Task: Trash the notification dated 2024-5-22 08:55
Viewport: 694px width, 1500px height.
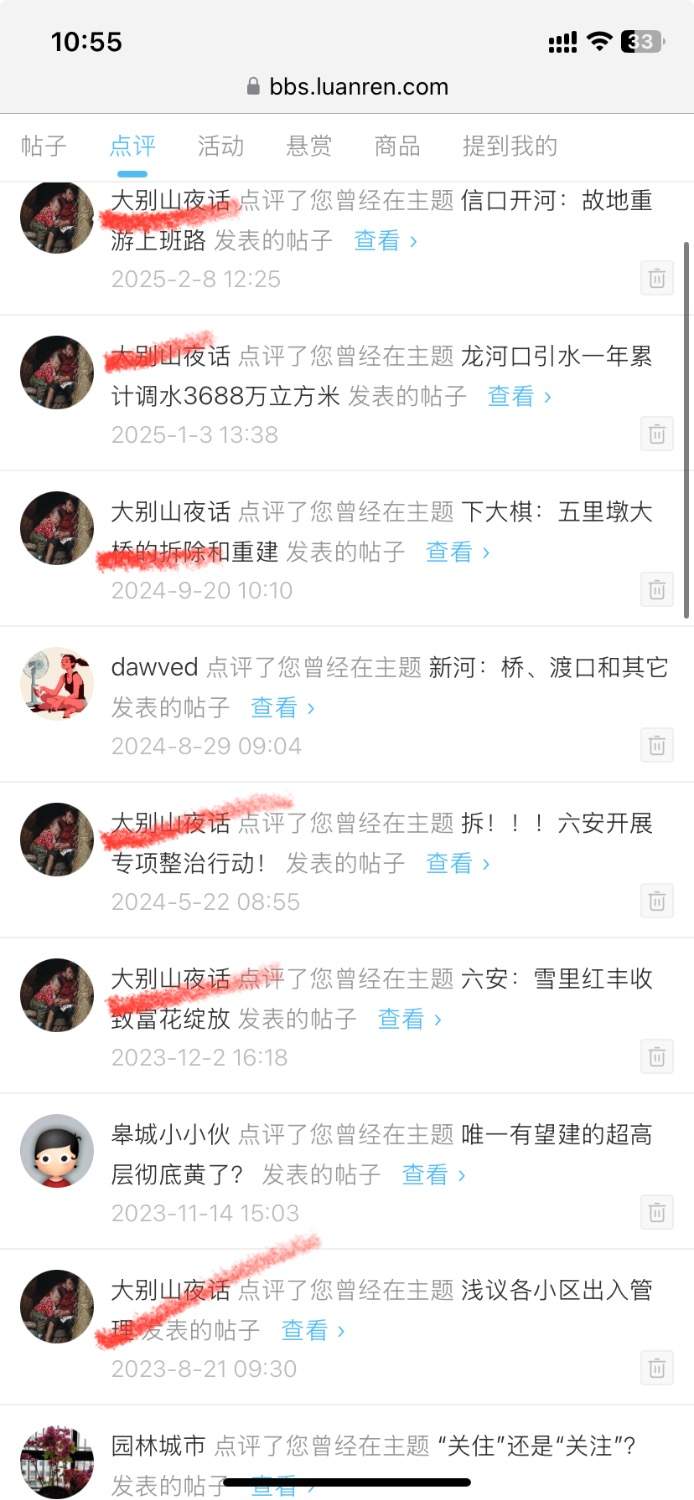Action: pos(657,901)
